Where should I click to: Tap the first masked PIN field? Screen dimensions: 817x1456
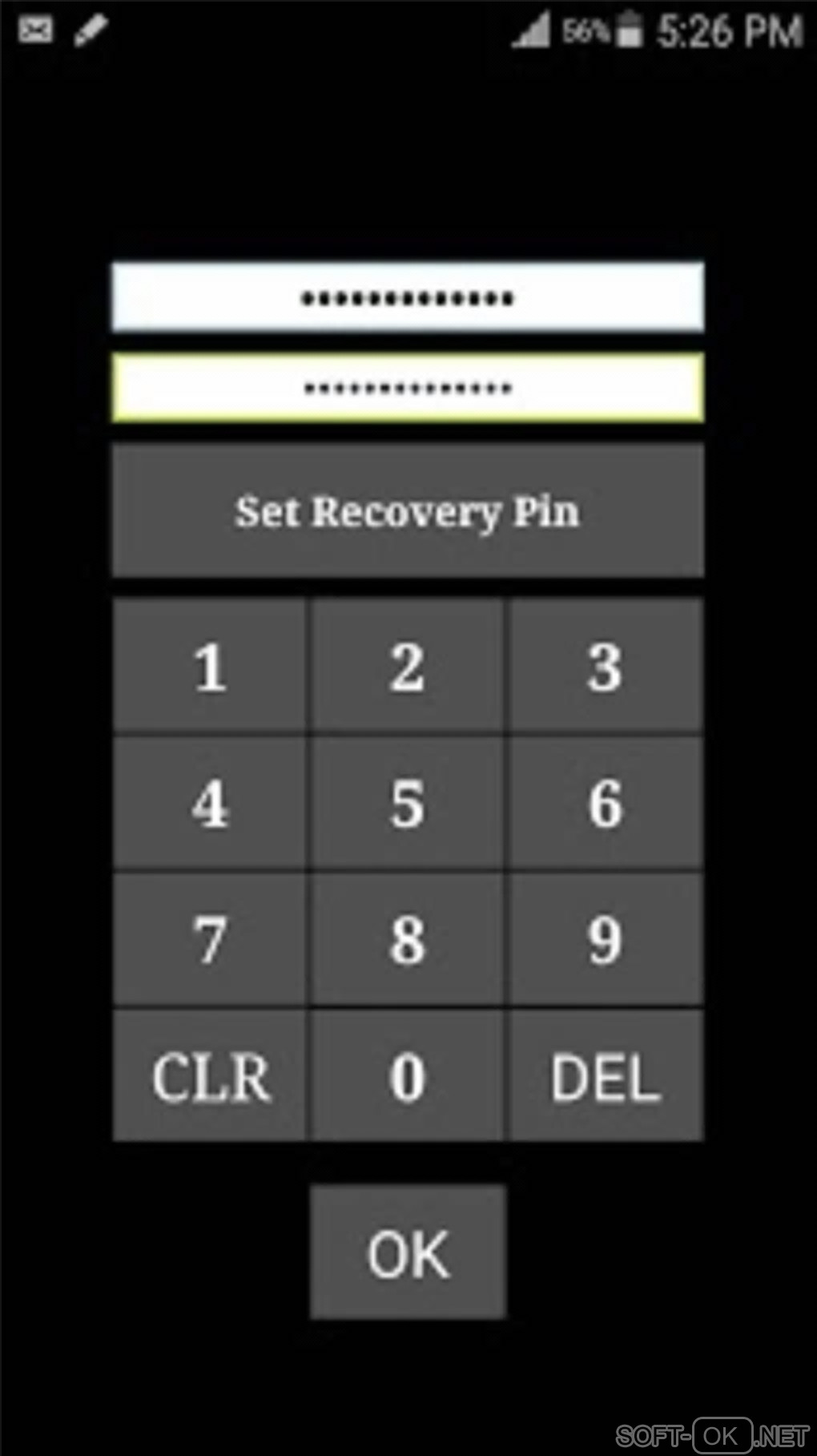point(408,297)
